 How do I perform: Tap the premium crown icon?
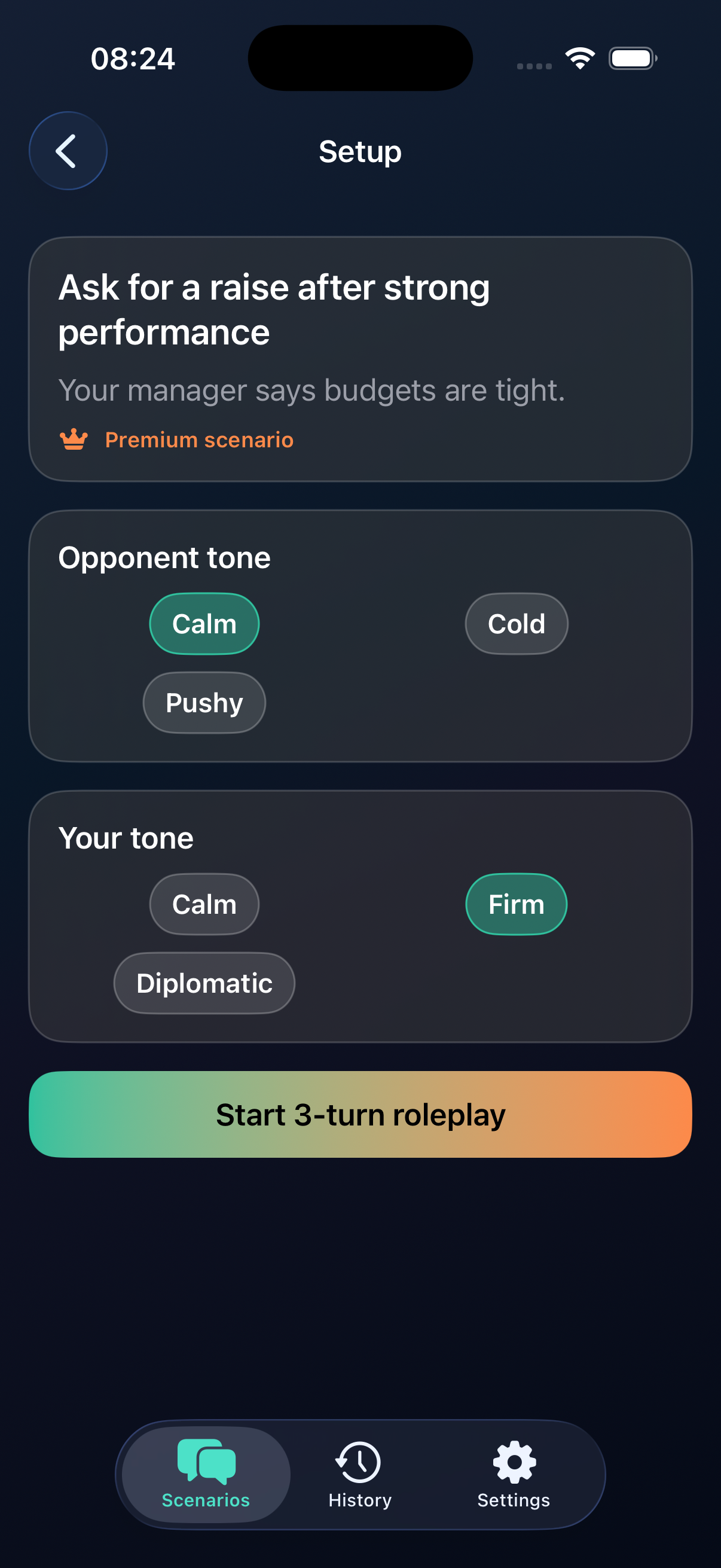click(73, 438)
